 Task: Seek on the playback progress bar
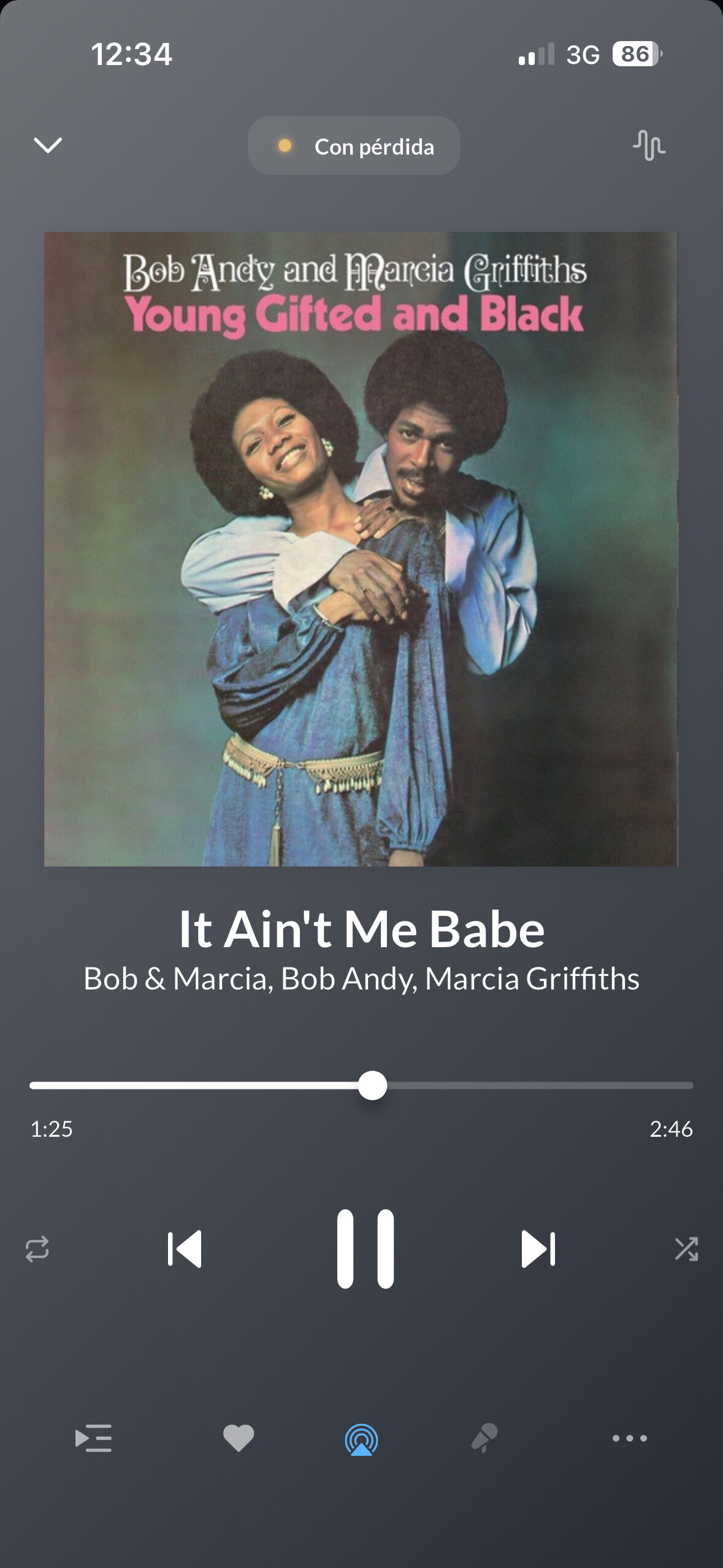[x=361, y=1085]
